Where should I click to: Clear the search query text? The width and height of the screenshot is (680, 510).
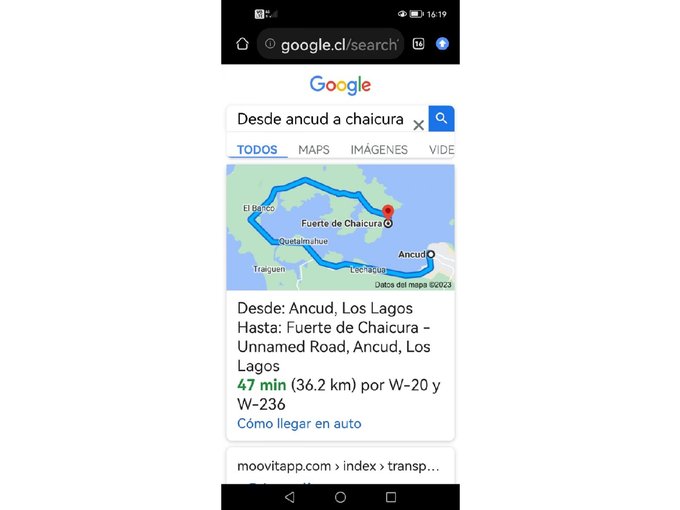[x=419, y=125]
